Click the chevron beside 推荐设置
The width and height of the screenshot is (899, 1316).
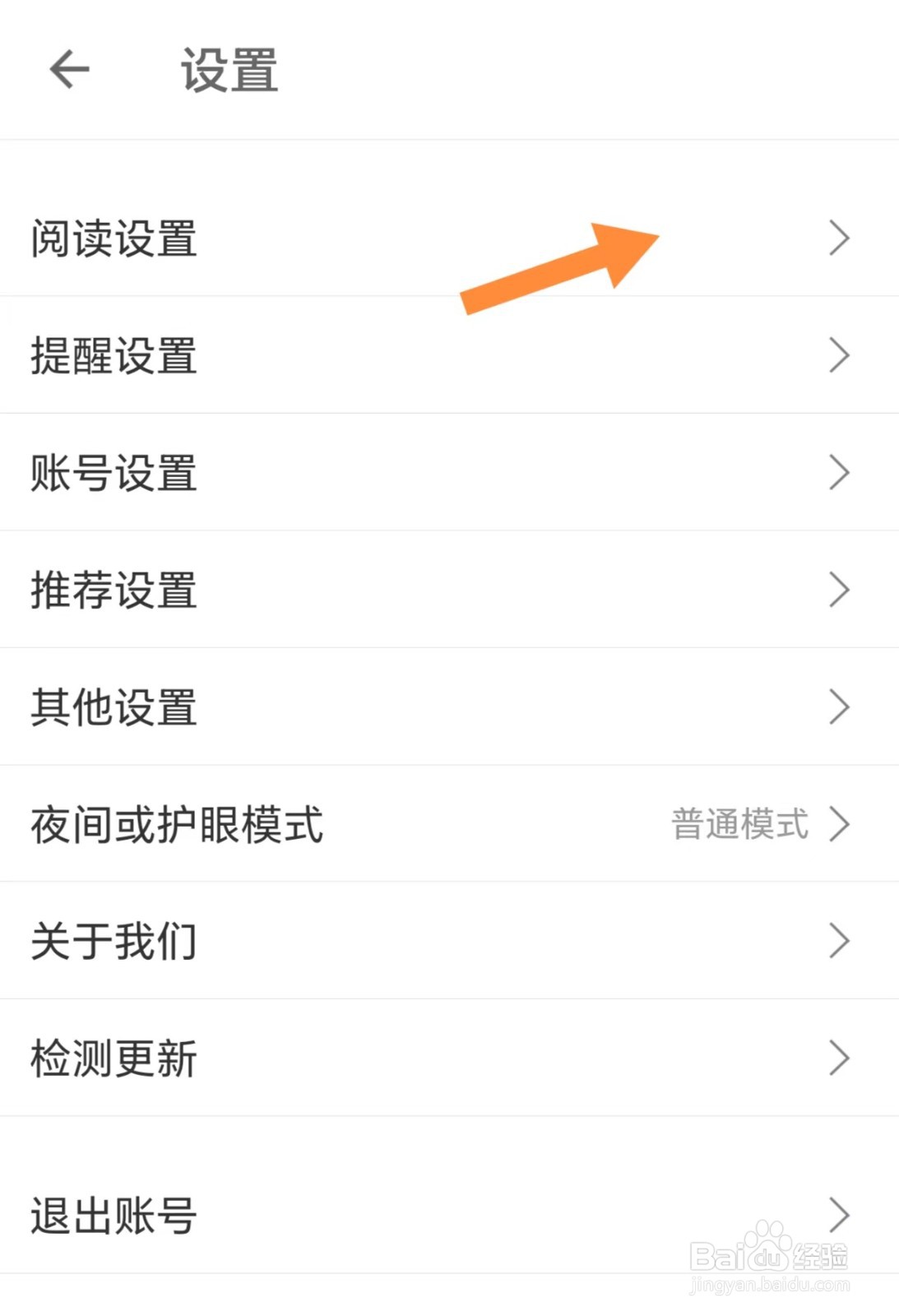(x=841, y=589)
